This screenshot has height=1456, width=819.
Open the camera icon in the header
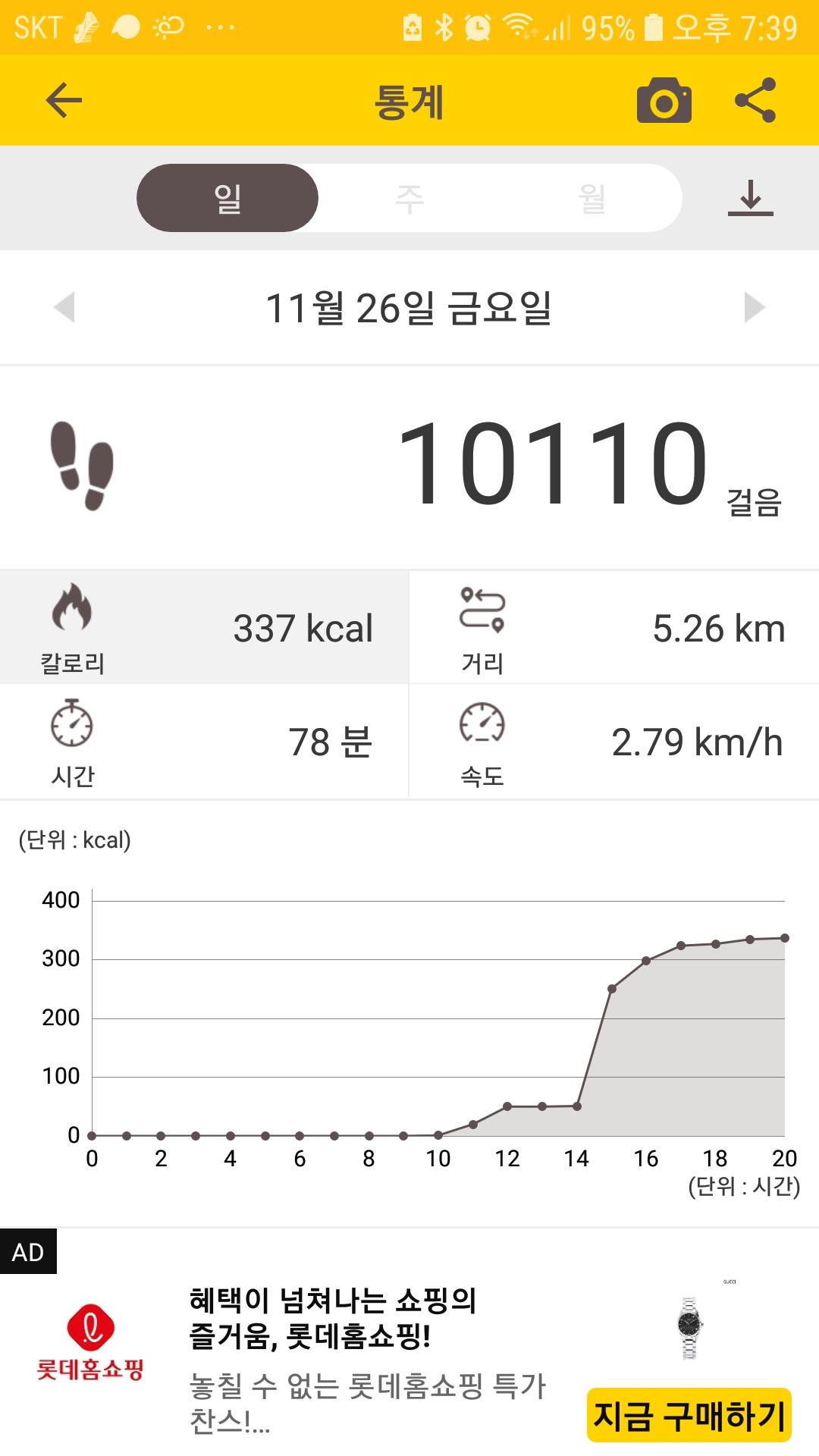click(x=664, y=101)
